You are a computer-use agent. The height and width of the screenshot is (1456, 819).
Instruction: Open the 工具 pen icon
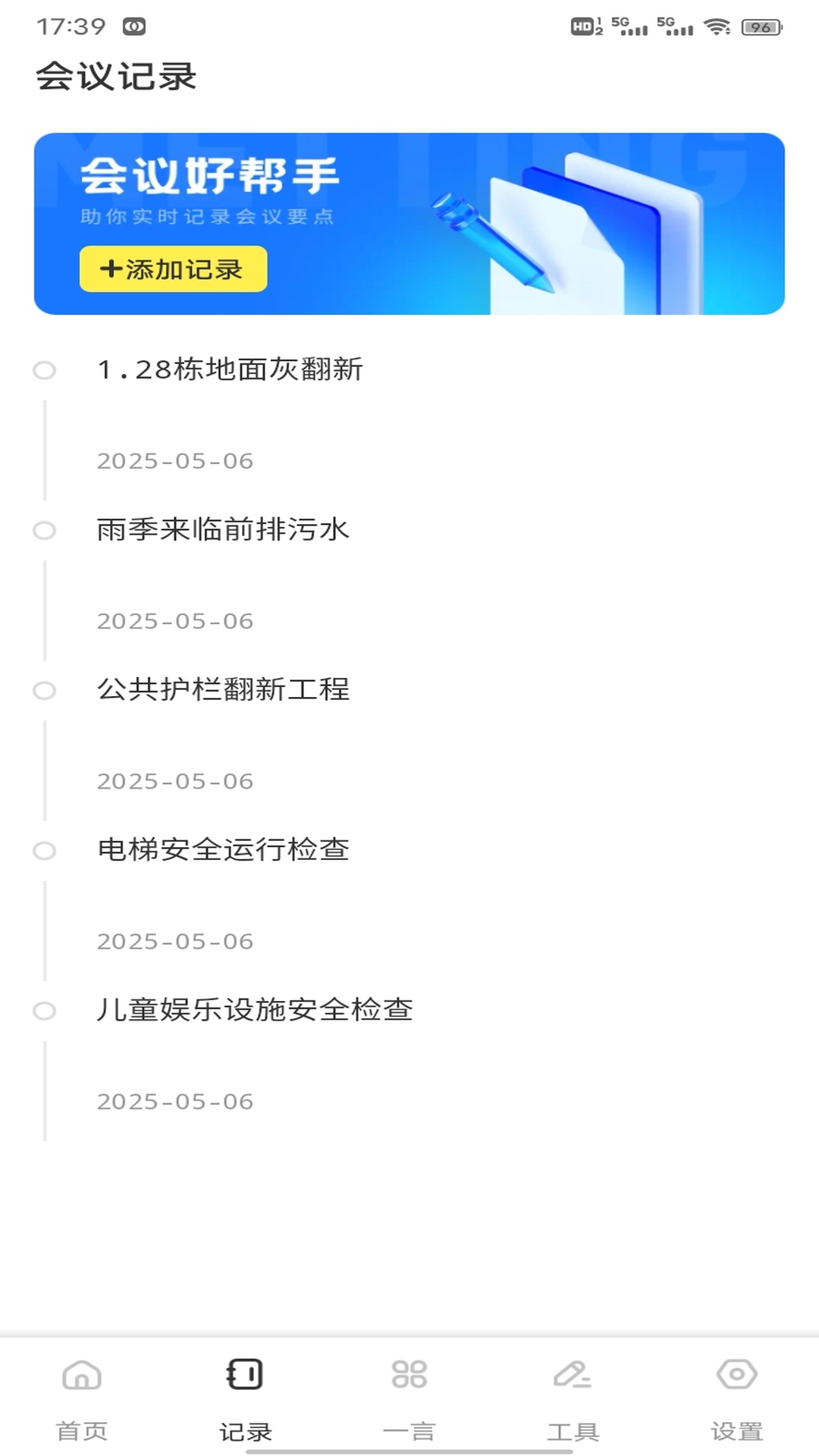tap(573, 1375)
